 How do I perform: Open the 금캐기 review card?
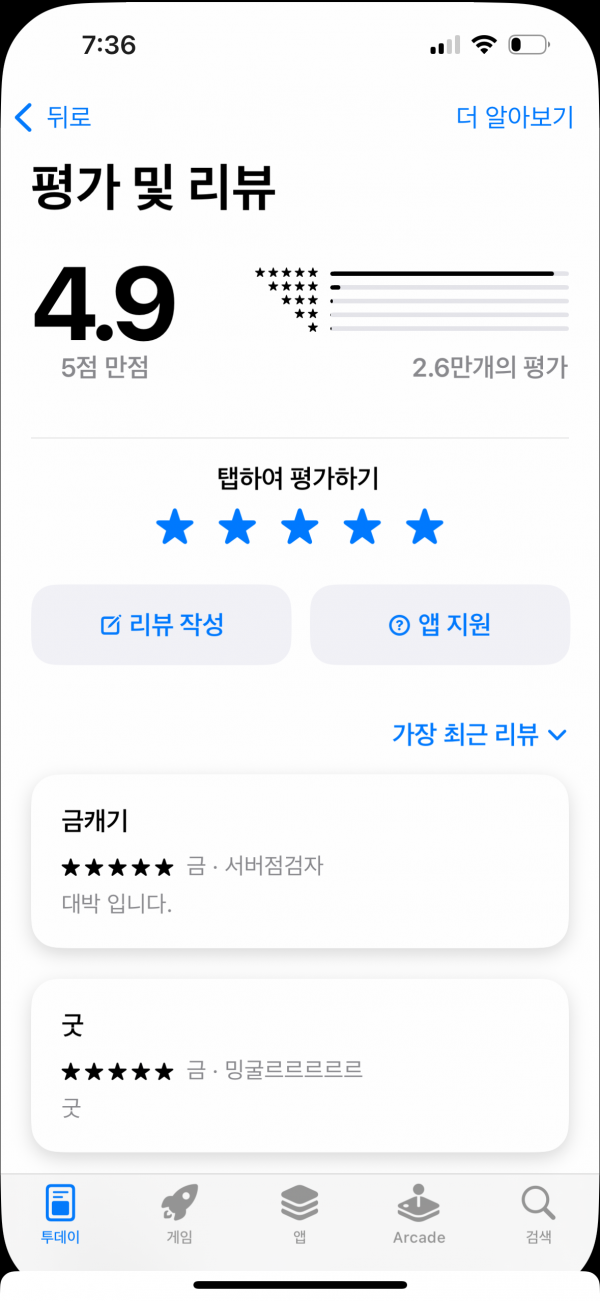(x=300, y=861)
